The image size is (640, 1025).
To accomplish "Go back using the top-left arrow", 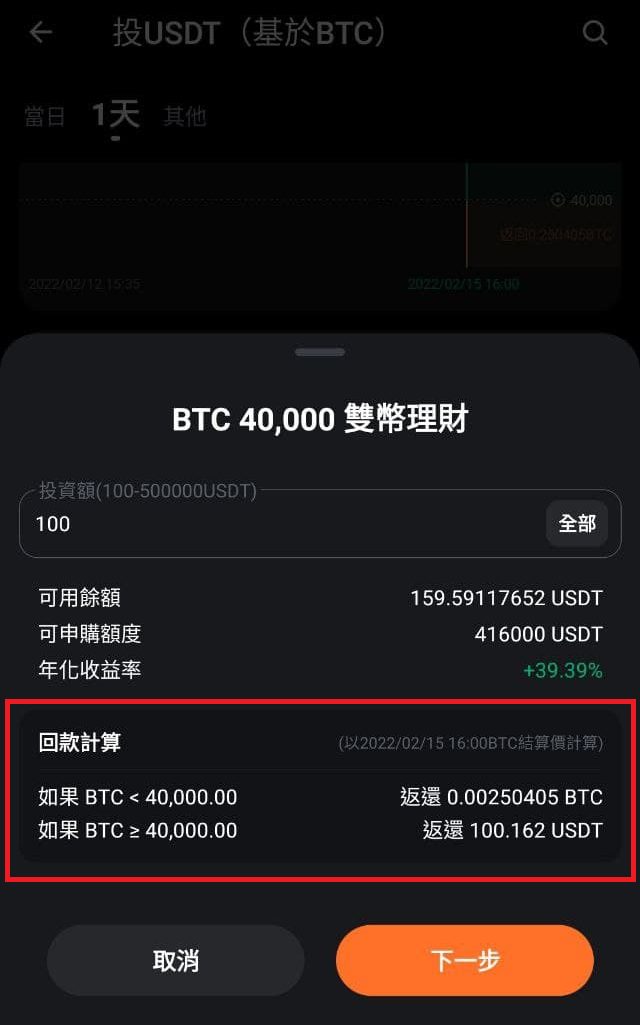I will point(40,33).
